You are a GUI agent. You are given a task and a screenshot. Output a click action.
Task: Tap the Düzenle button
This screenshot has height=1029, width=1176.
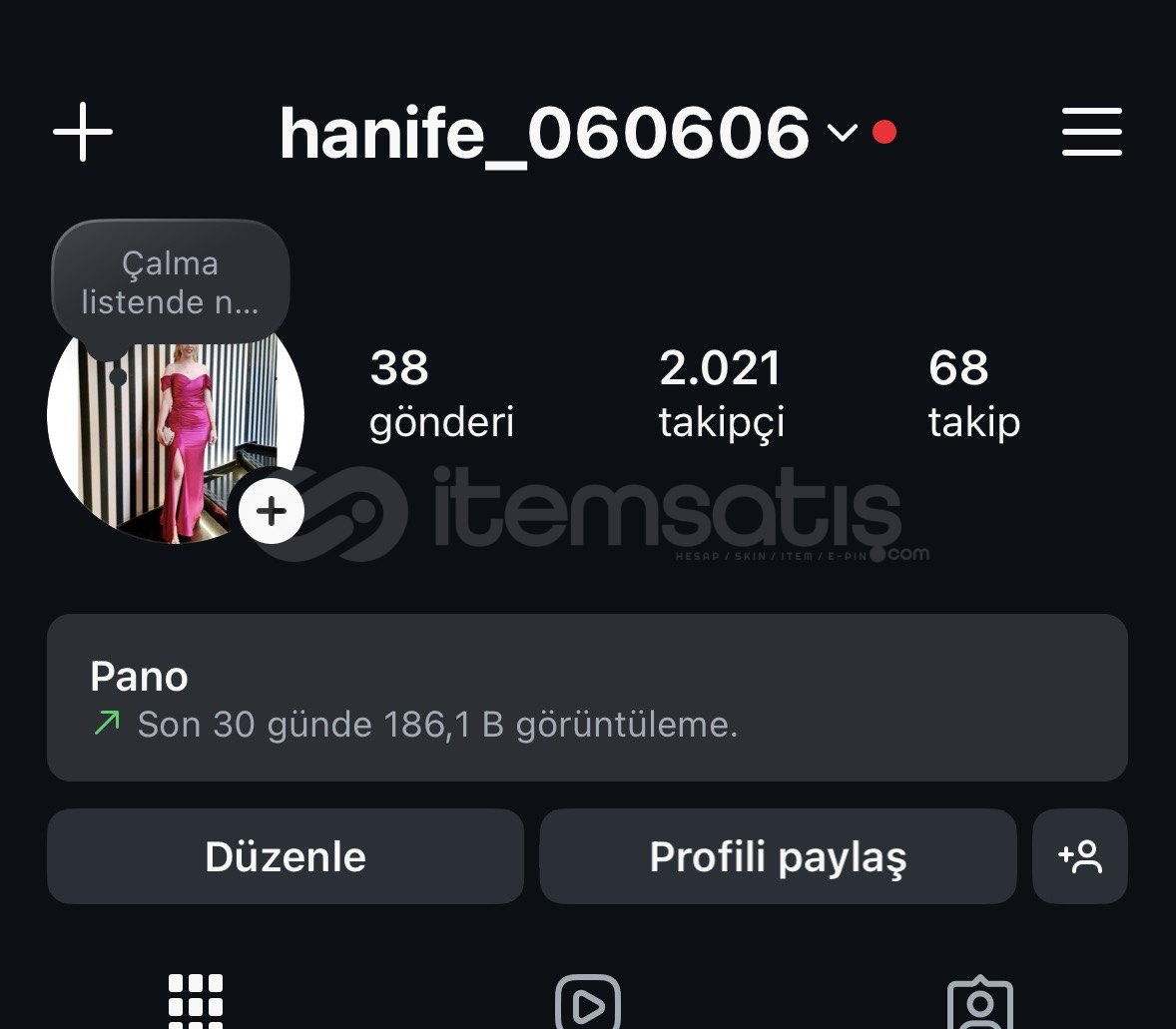[x=286, y=856]
